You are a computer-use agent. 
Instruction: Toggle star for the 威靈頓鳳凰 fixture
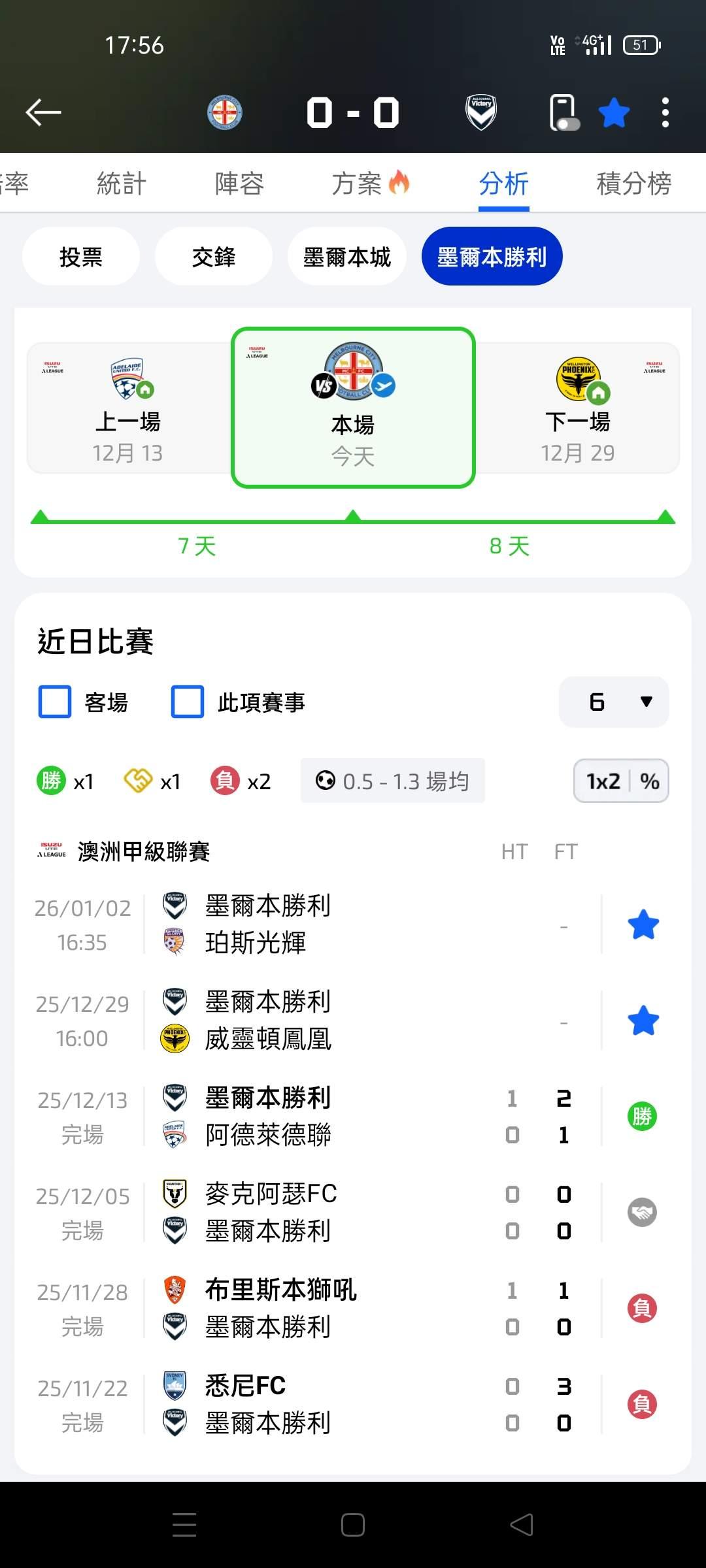click(x=643, y=1021)
